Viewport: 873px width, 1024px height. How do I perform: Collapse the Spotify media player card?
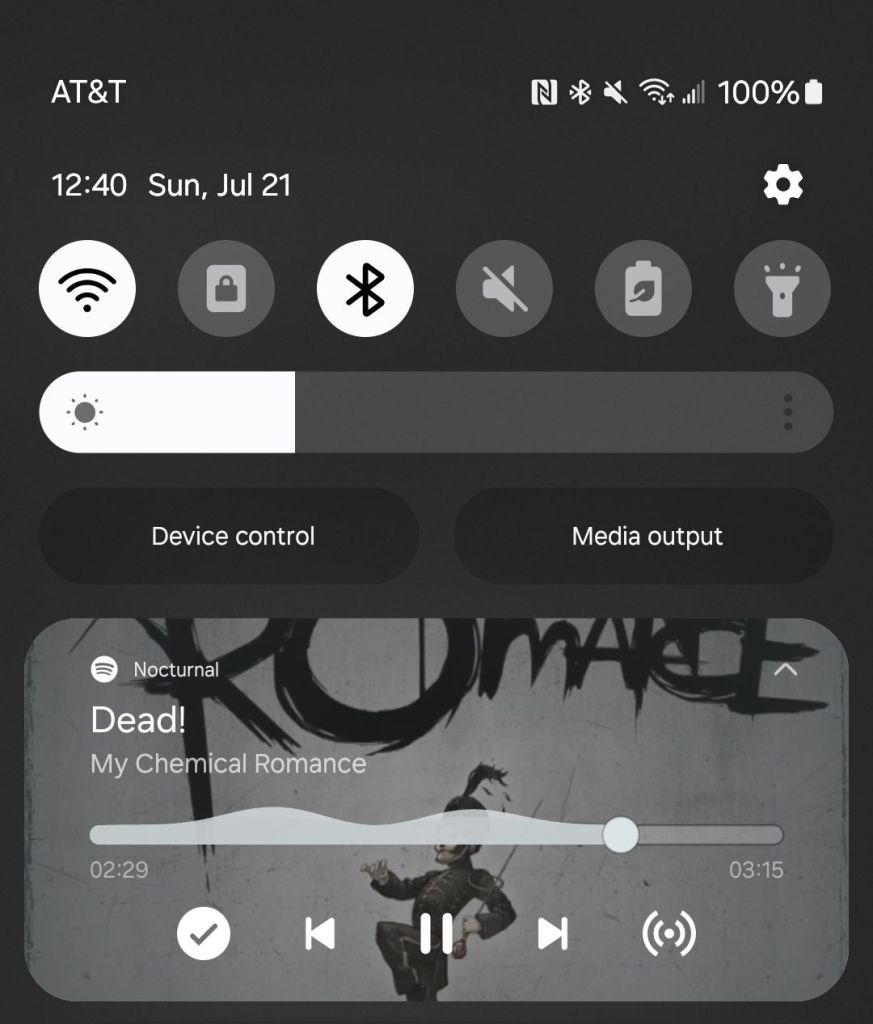pyautogui.click(x=786, y=669)
